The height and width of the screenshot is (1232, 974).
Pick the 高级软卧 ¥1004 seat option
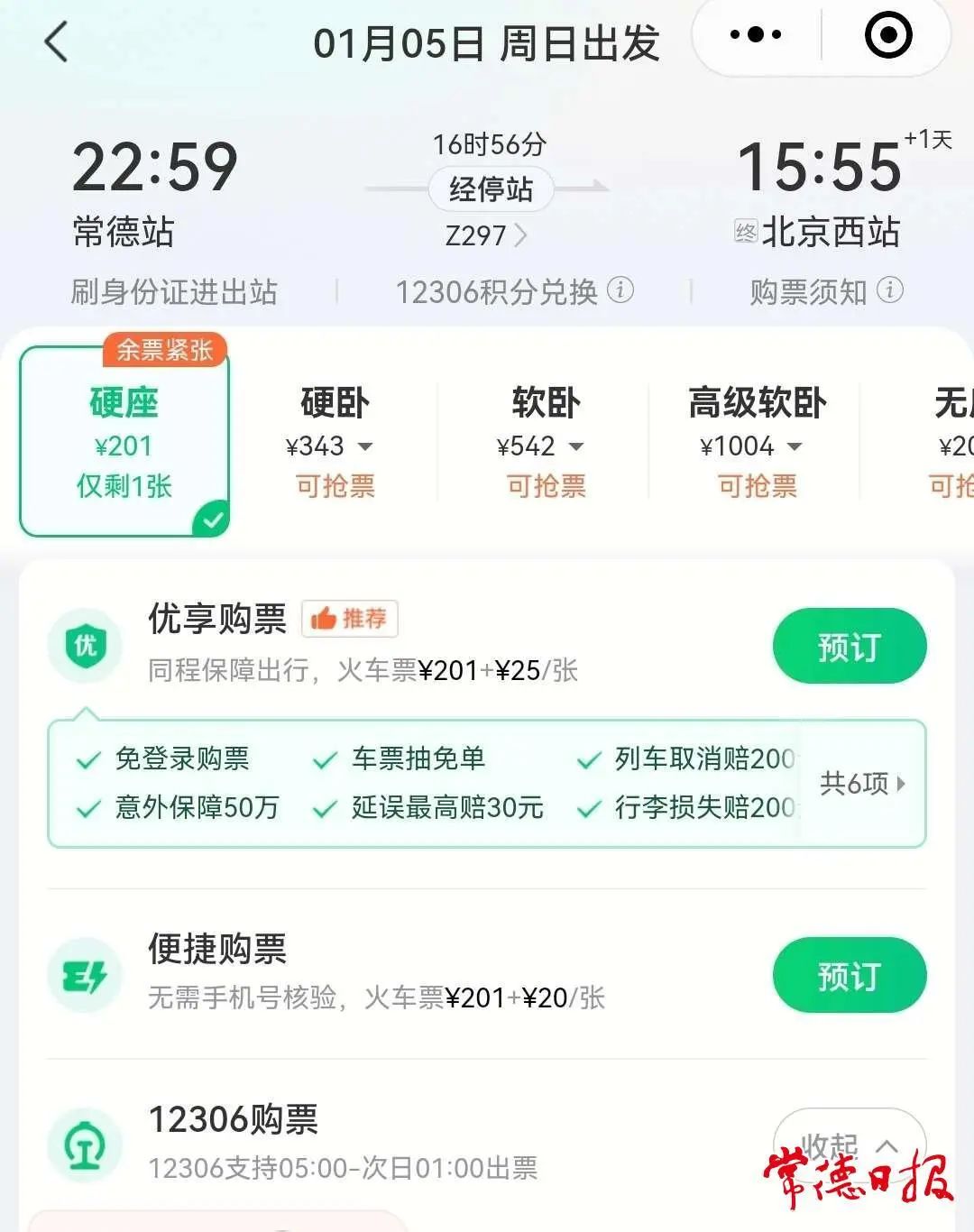click(756, 442)
